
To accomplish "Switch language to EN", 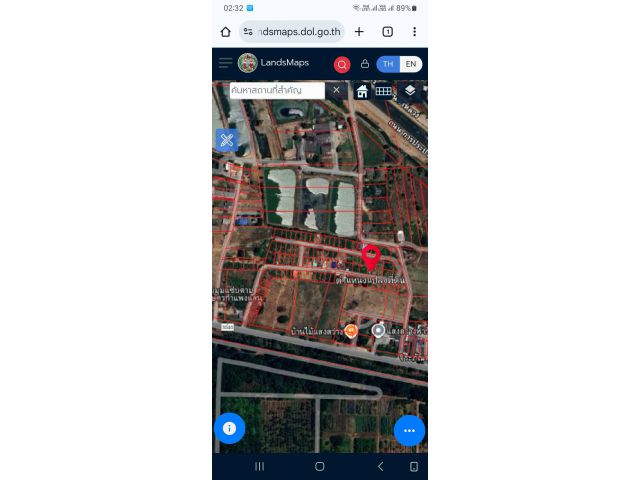I will pos(411,64).
